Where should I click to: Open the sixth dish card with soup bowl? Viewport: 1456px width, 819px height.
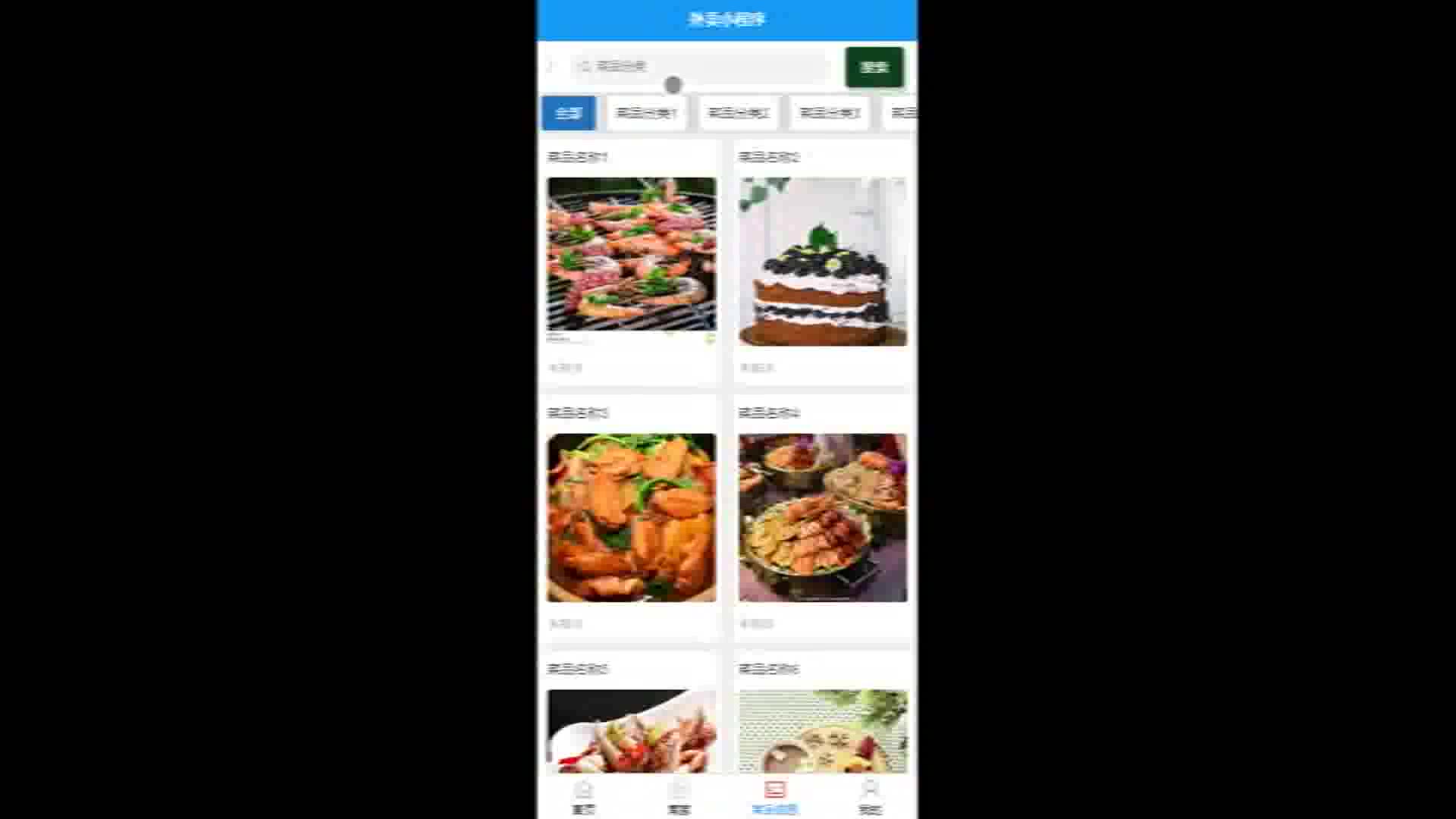coord(823,730)
